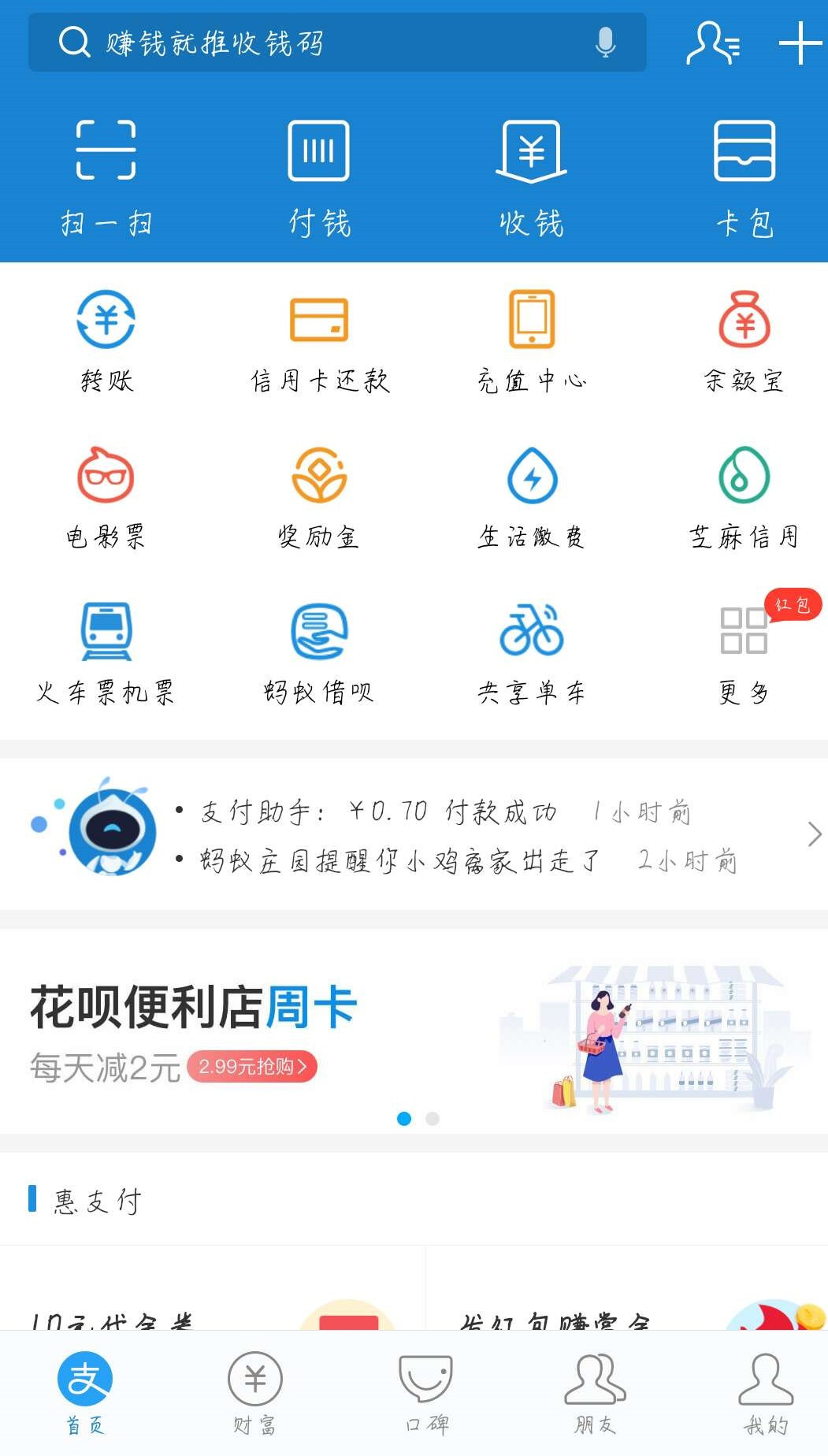Screen dimensions: 828x1456
Task: Open the 我的 tab
Action: [x=766, y=1393]
